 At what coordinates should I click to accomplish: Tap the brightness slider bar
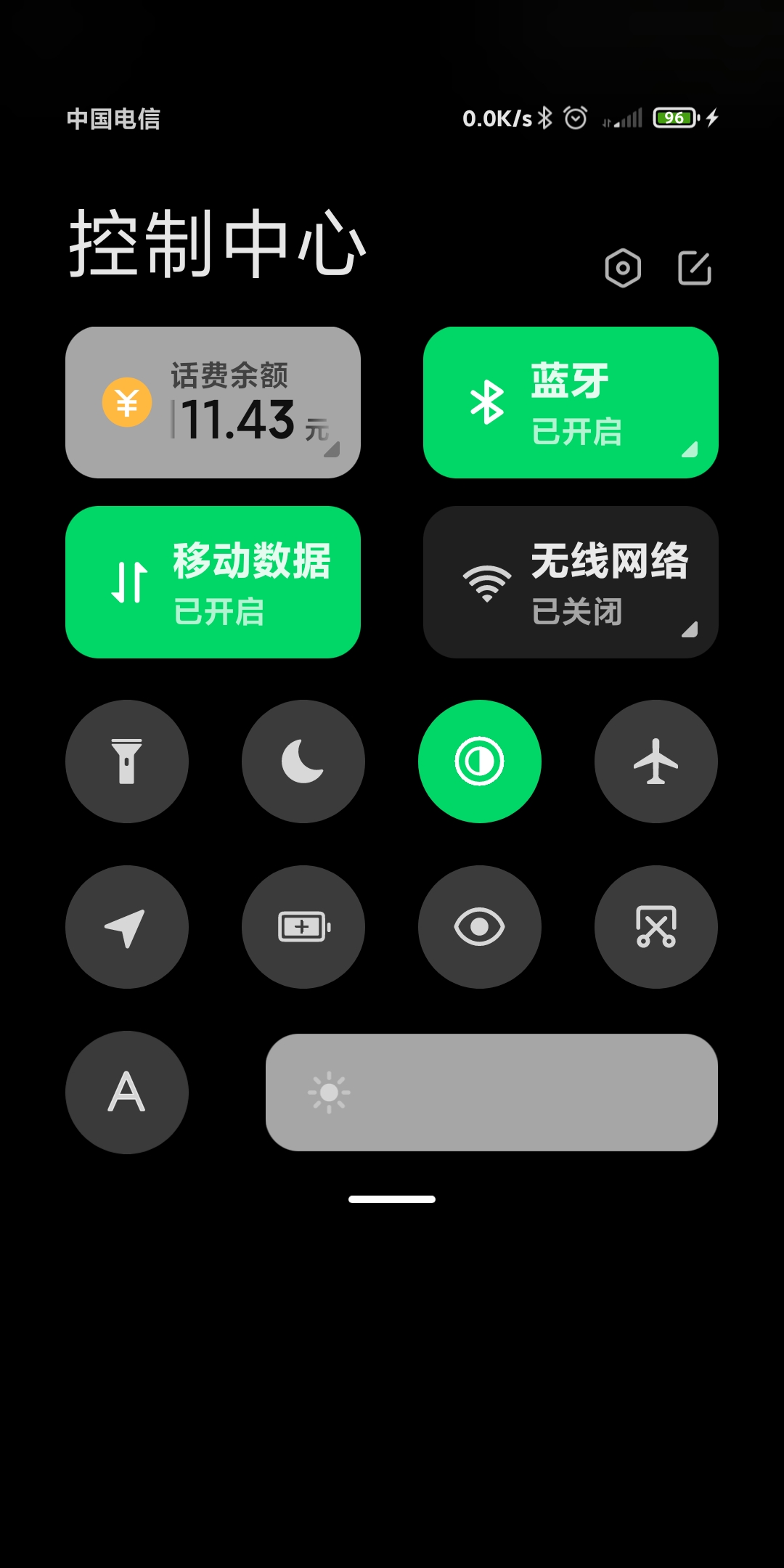point(491,1093)
